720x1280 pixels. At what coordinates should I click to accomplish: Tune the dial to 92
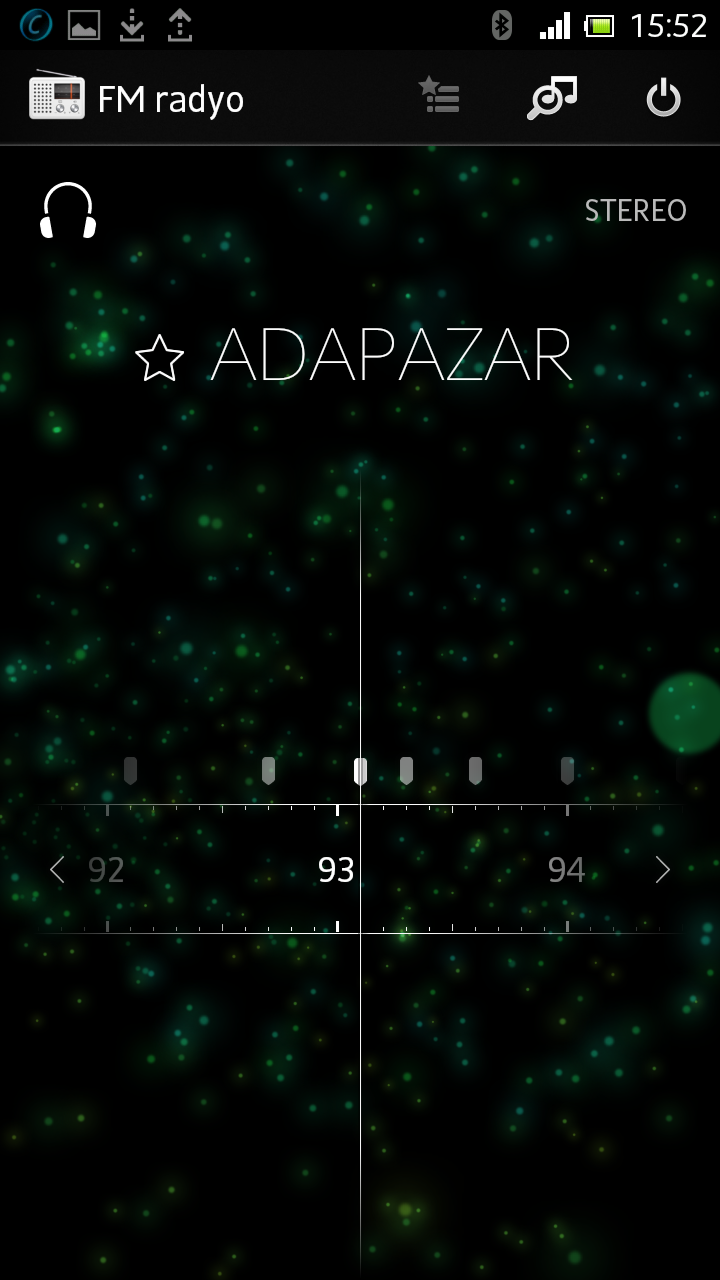[x=107, y=870]
